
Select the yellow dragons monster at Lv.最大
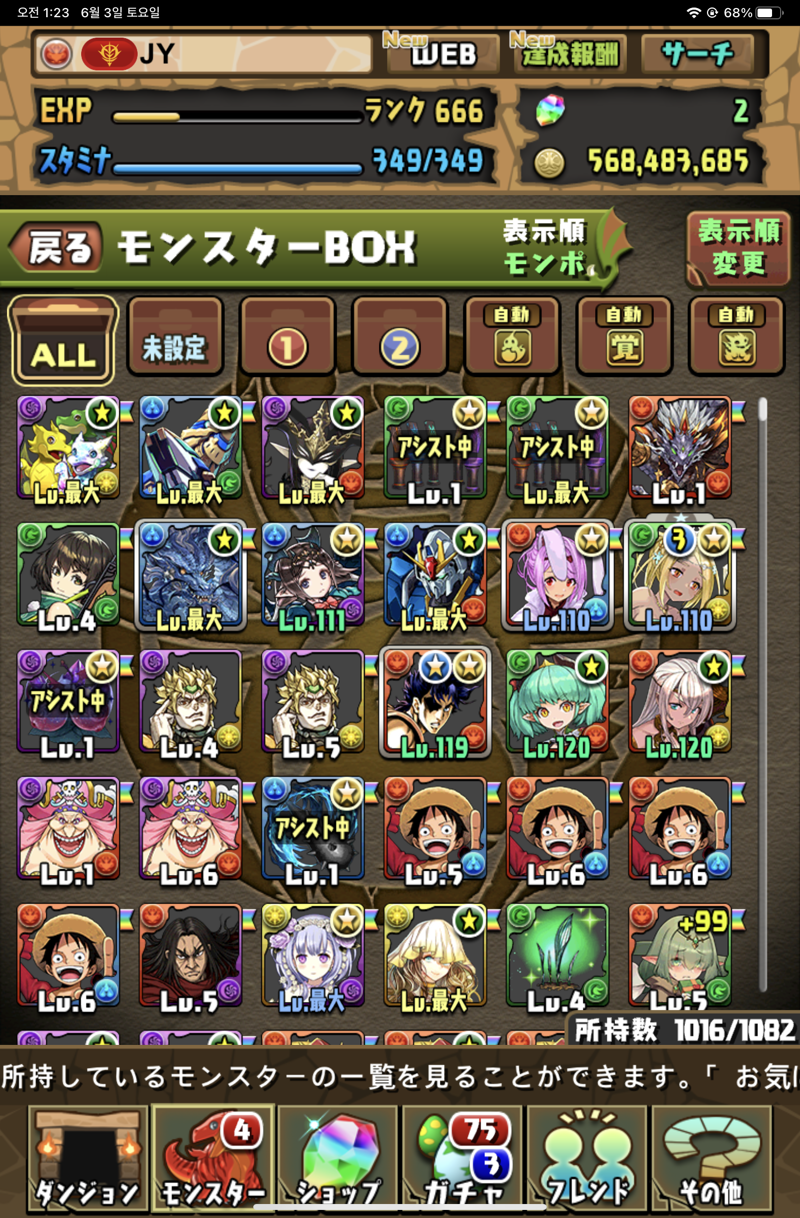pyautogui.click(x=68, y=448)
